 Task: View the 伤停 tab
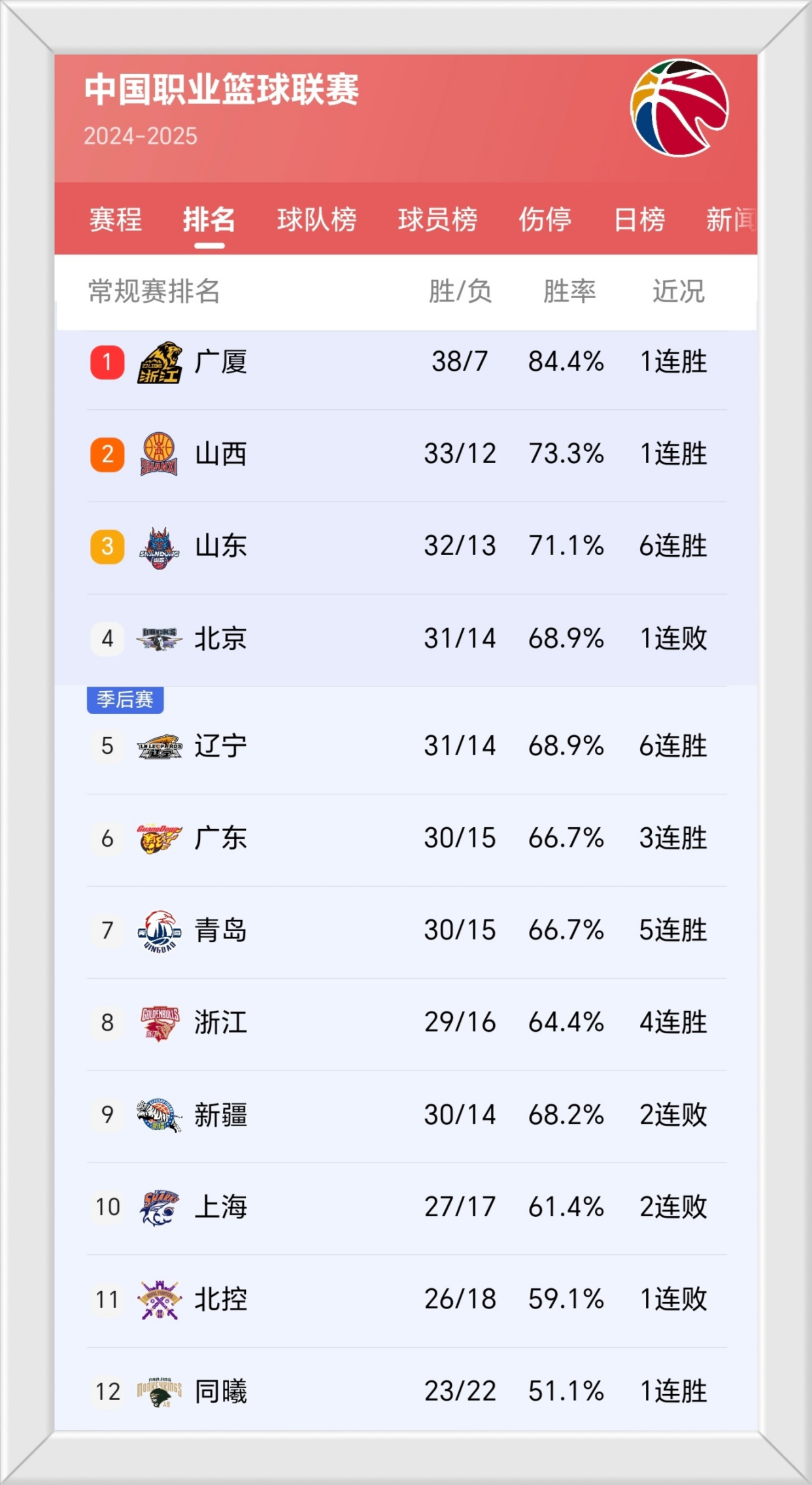tap(545, 220)
